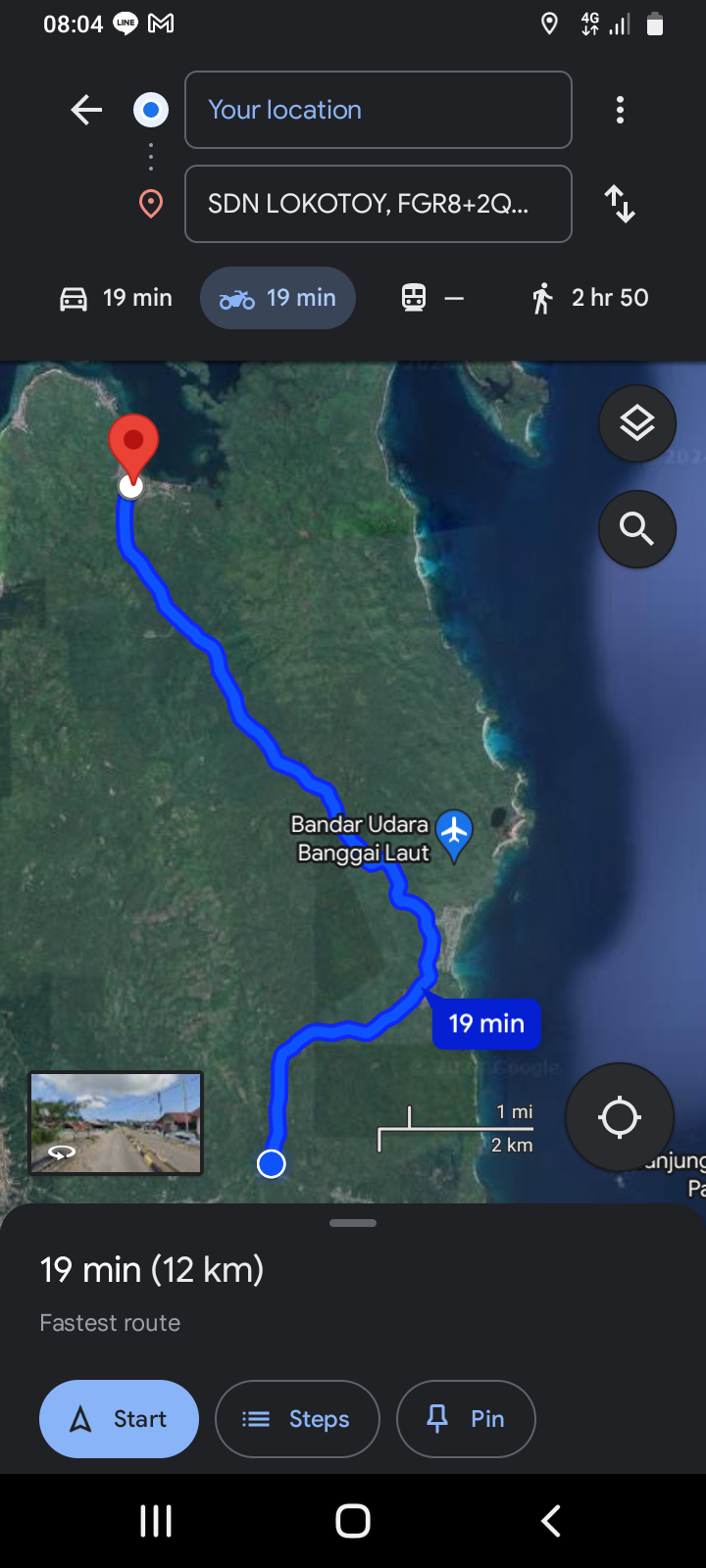
Task: Edit the Your location starting point field
Action: click(378, 110)
